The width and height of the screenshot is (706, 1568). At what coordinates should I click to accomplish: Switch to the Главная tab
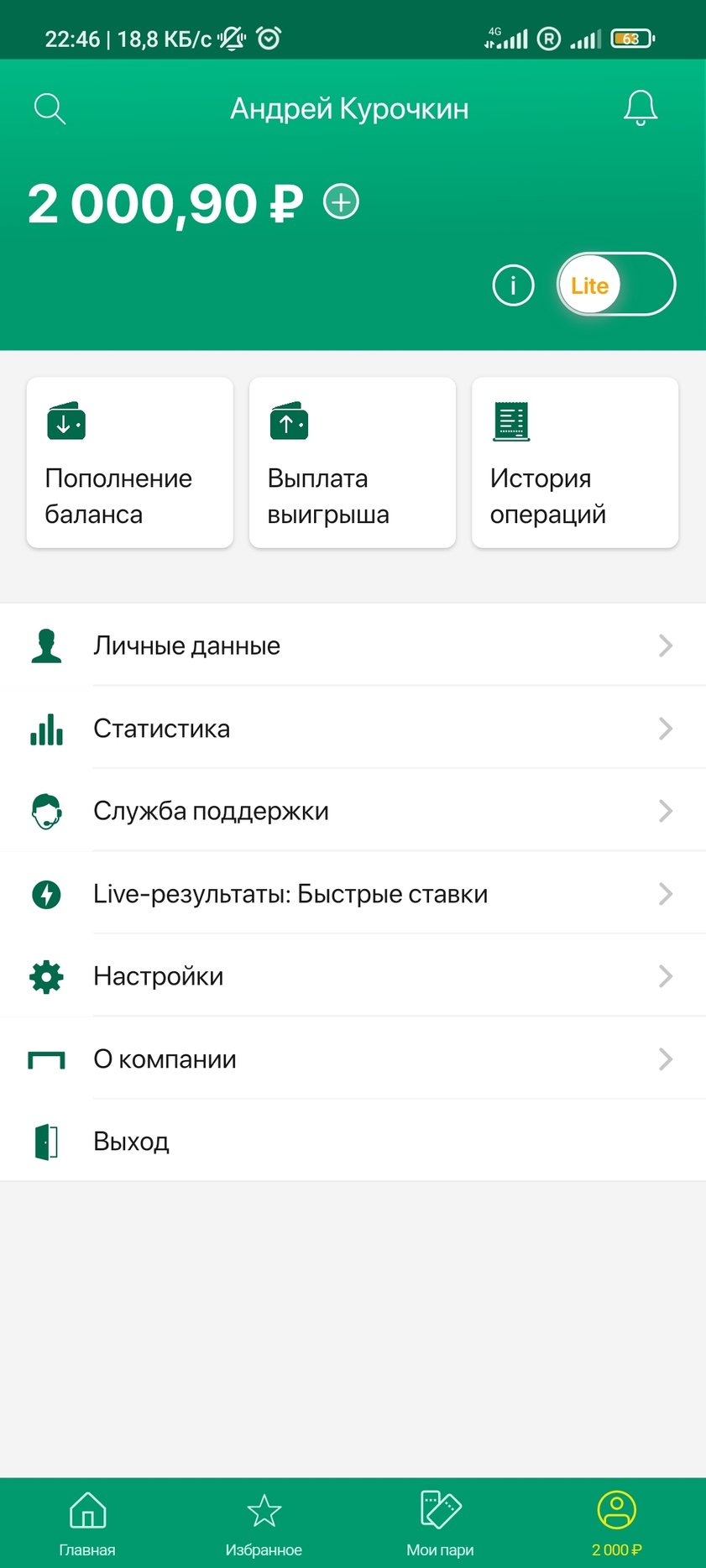(87, 1524)
